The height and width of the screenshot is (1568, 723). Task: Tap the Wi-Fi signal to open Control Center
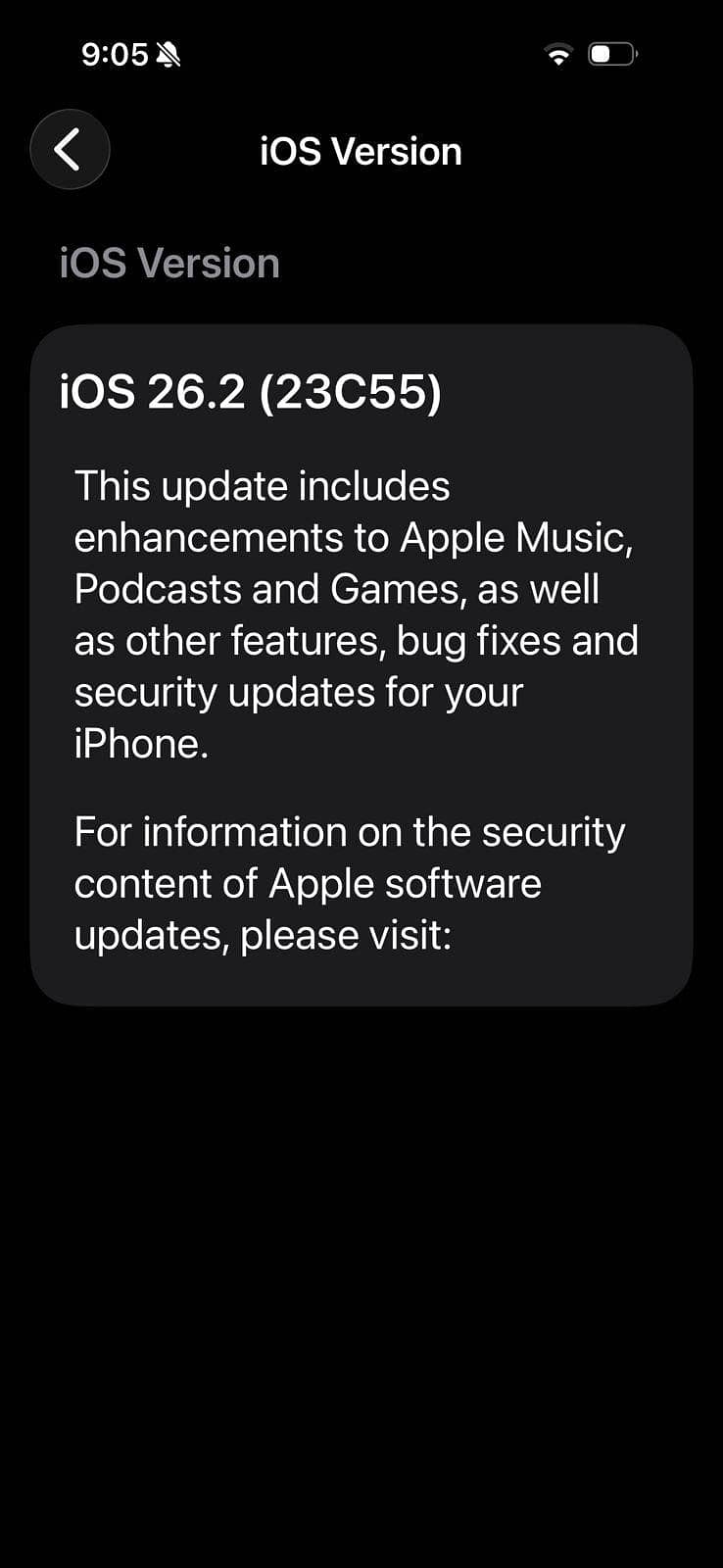(558, 54)
